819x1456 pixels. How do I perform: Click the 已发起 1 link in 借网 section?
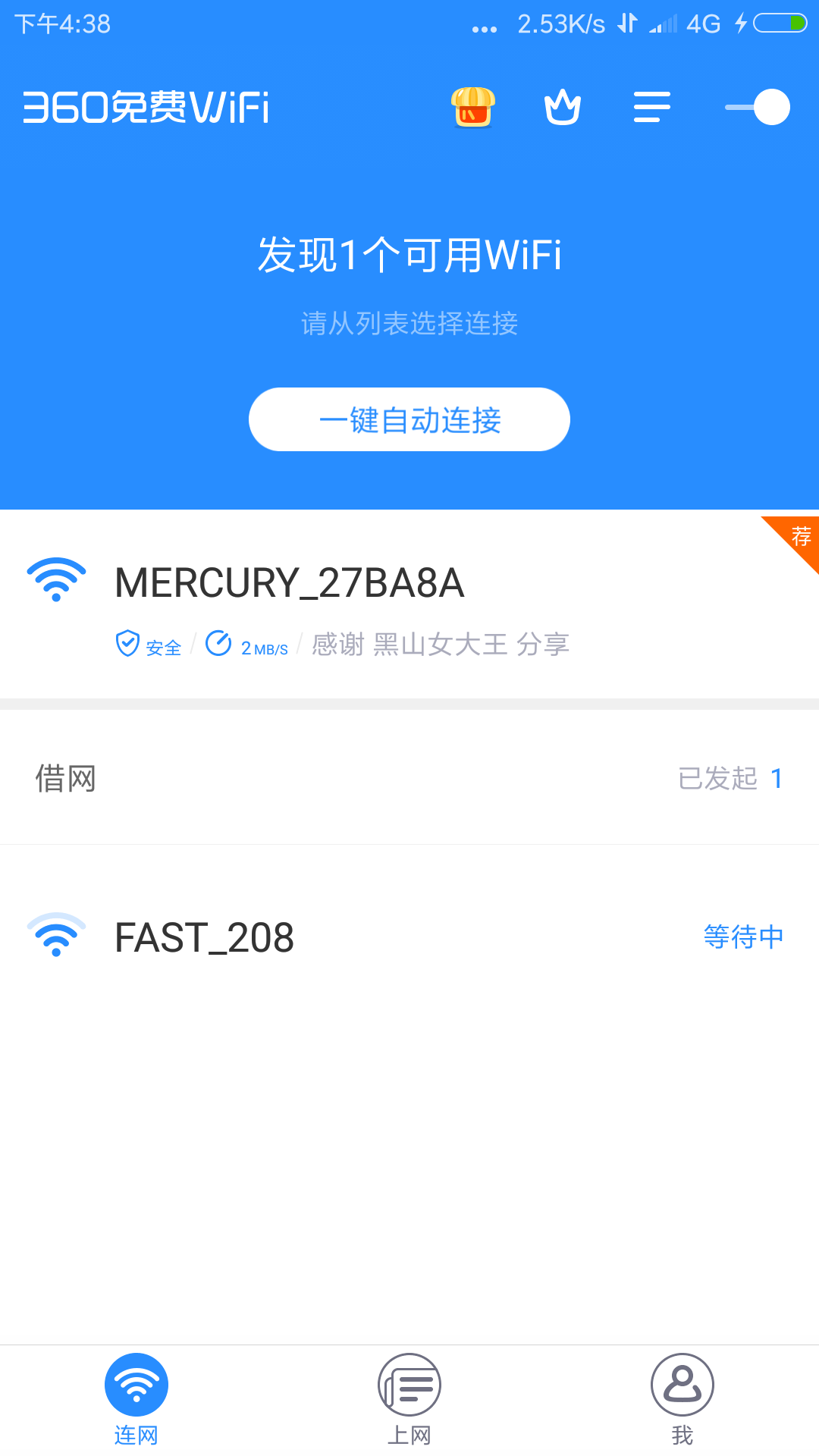click(730, 777)
